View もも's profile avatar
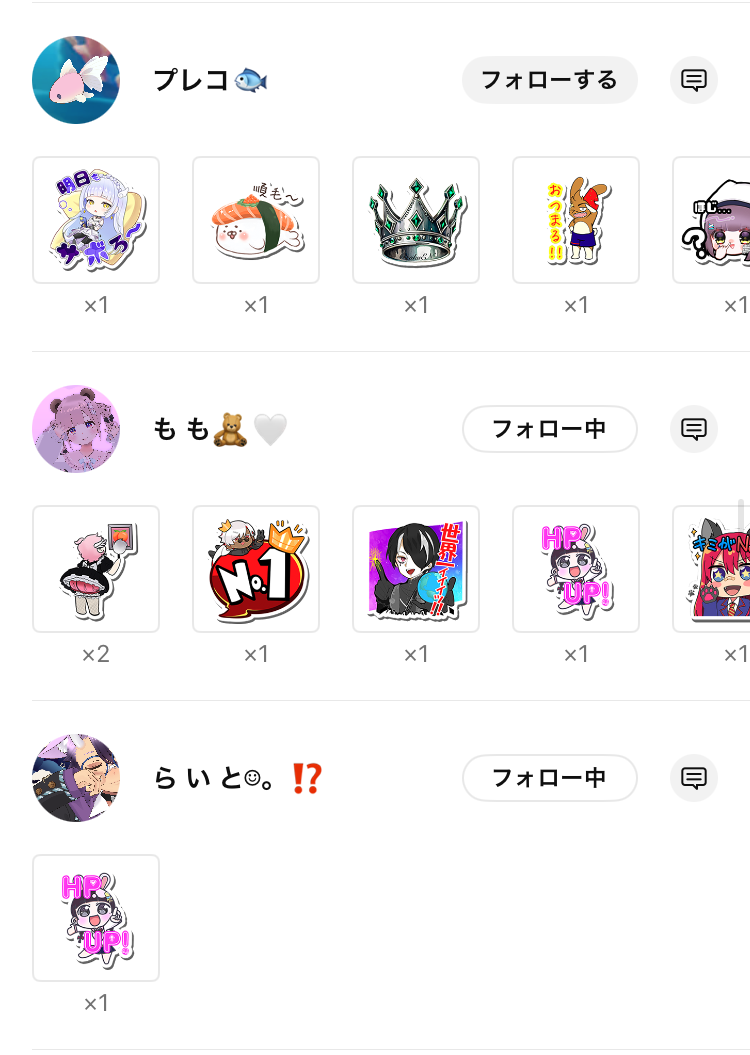Image resolution: width=750 pixels, height=1055 pixels. click(76, 429)
